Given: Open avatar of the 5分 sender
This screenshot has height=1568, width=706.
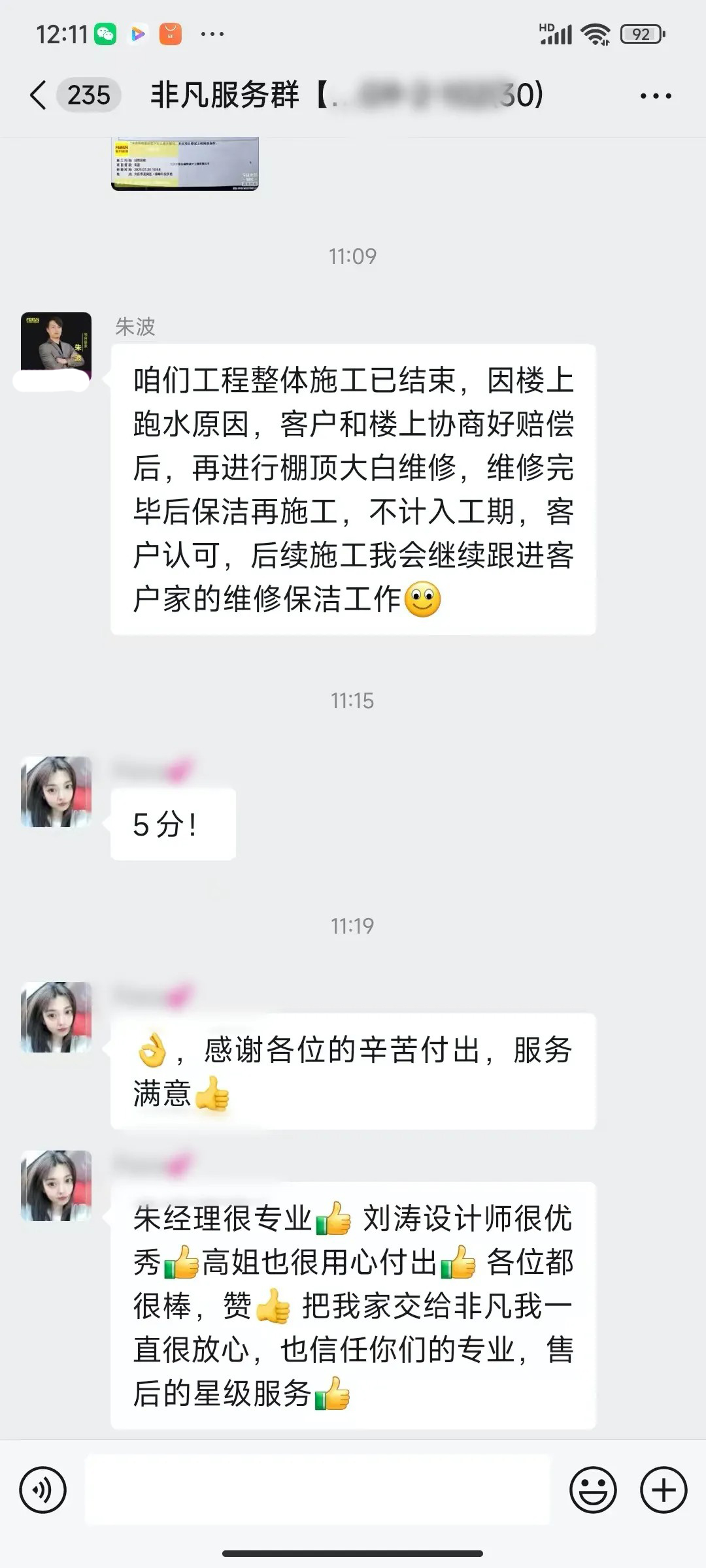Looking at the screenshot, I should coord(56,792).
